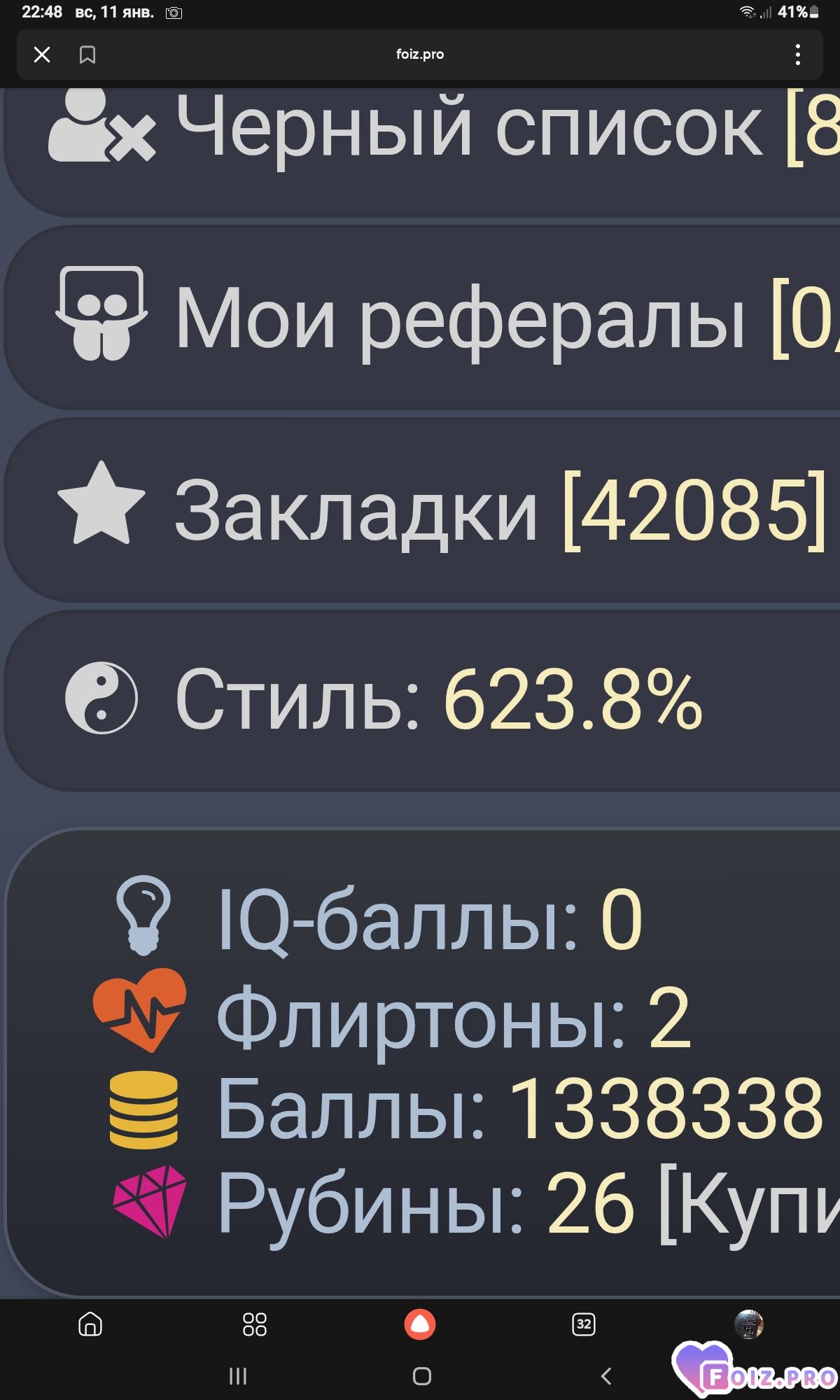Go back with the system back button
The height and width of the screenshot is (1400, 840).
tap(606, 1376)
